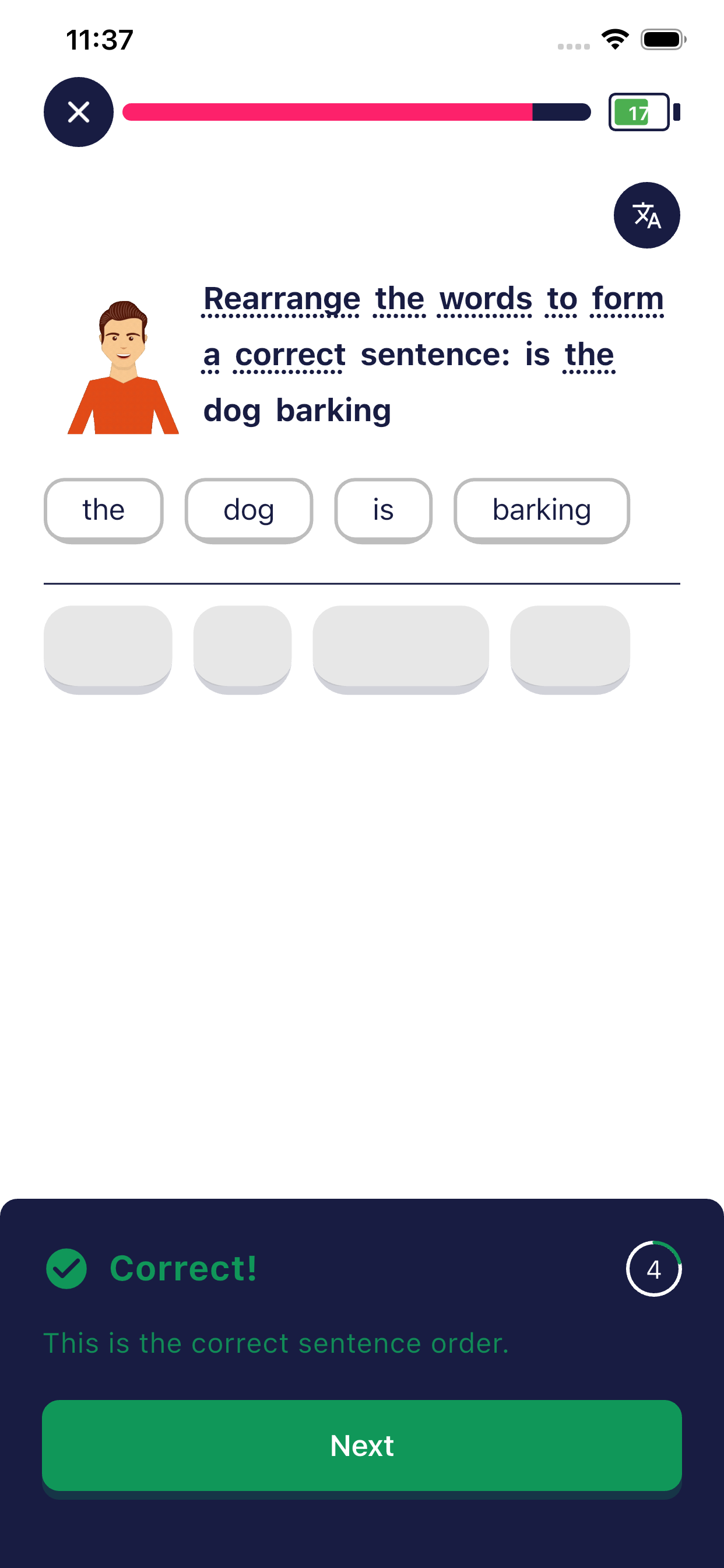This screenshot has width=724, height=1568.
Task: Select the word chip "the"
Action: pyautogui.click(x=103, y=510)
